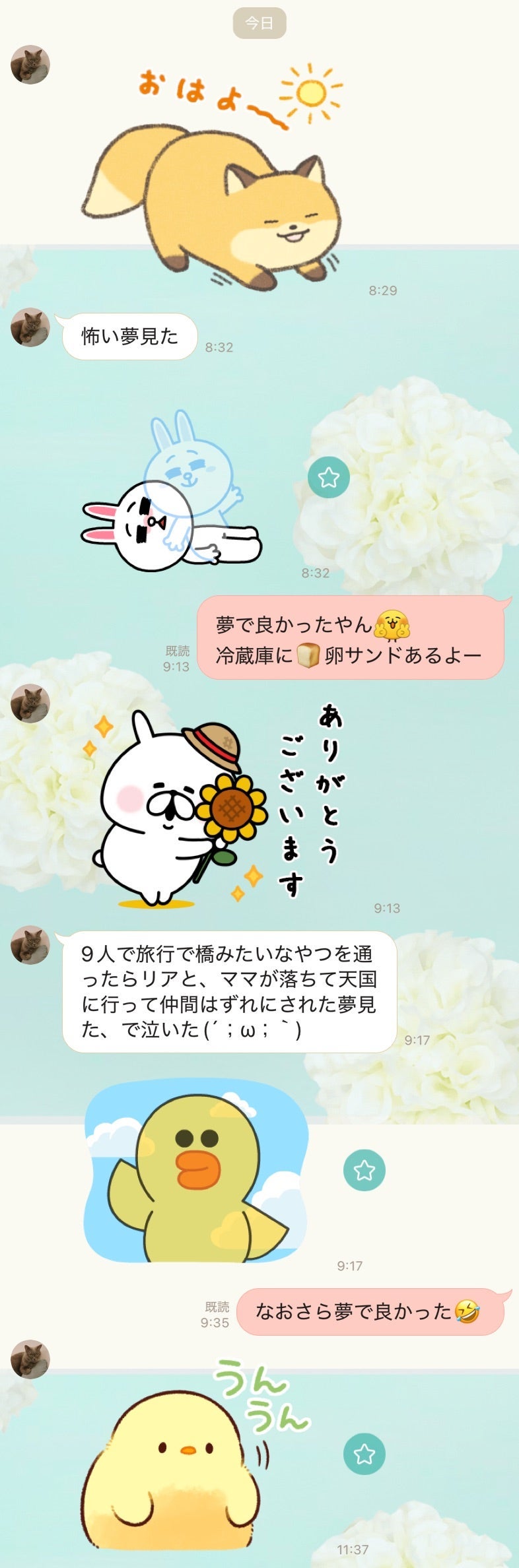Tap avatar beside the sunflower thank-you sticker
The image size is (519, 1568).
(30, 703)
